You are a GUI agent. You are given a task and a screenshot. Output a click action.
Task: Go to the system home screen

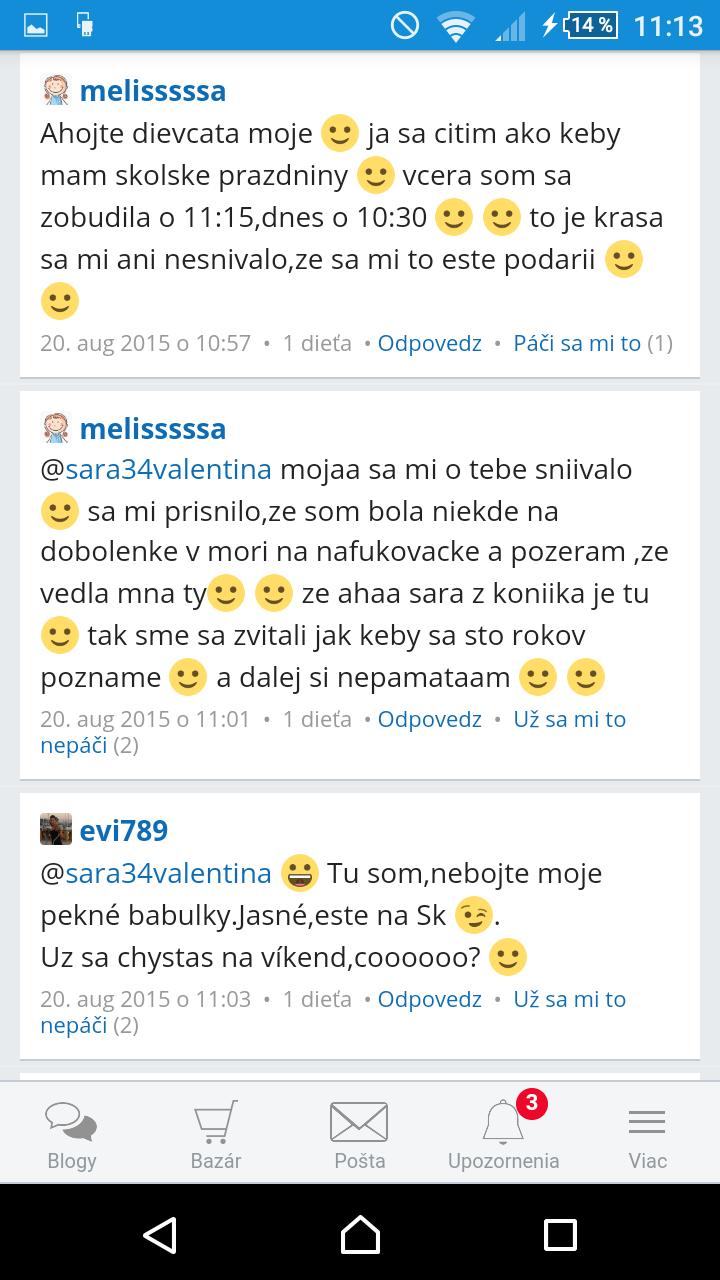pyautogui.click(x=360, y=1234)
